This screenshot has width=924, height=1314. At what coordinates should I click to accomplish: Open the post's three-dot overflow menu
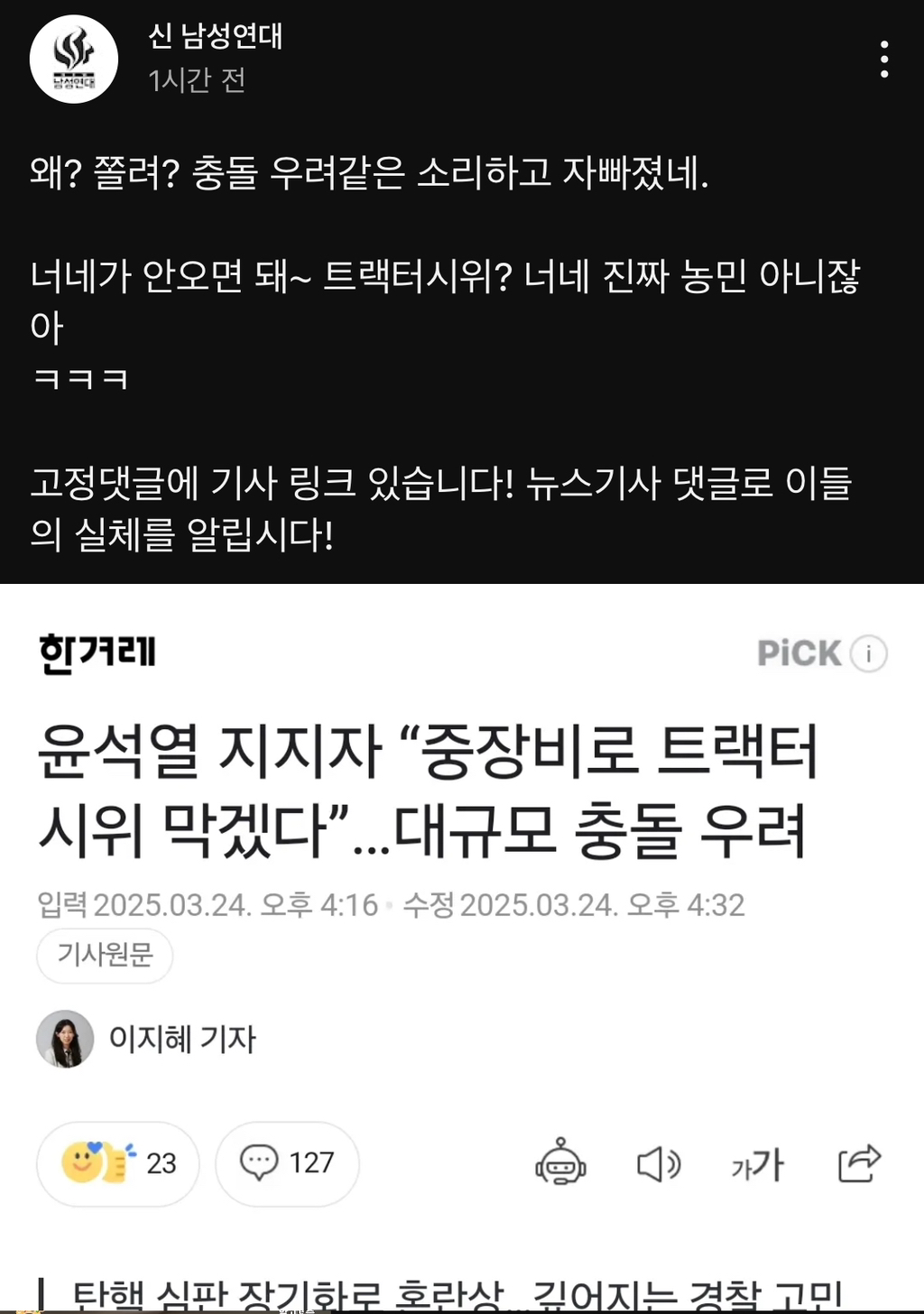(884, 60)
